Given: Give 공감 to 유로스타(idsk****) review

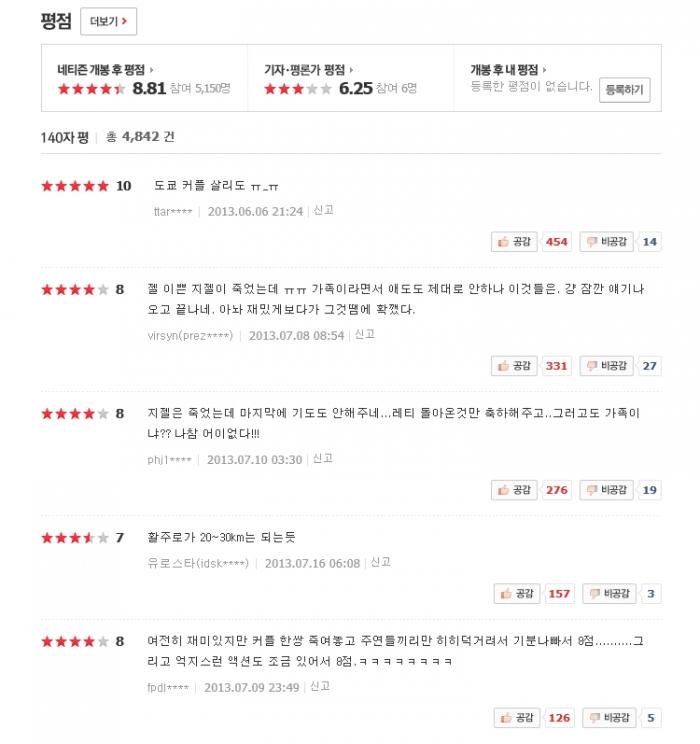Looking at the screenshot, I should tap(518, 594).
